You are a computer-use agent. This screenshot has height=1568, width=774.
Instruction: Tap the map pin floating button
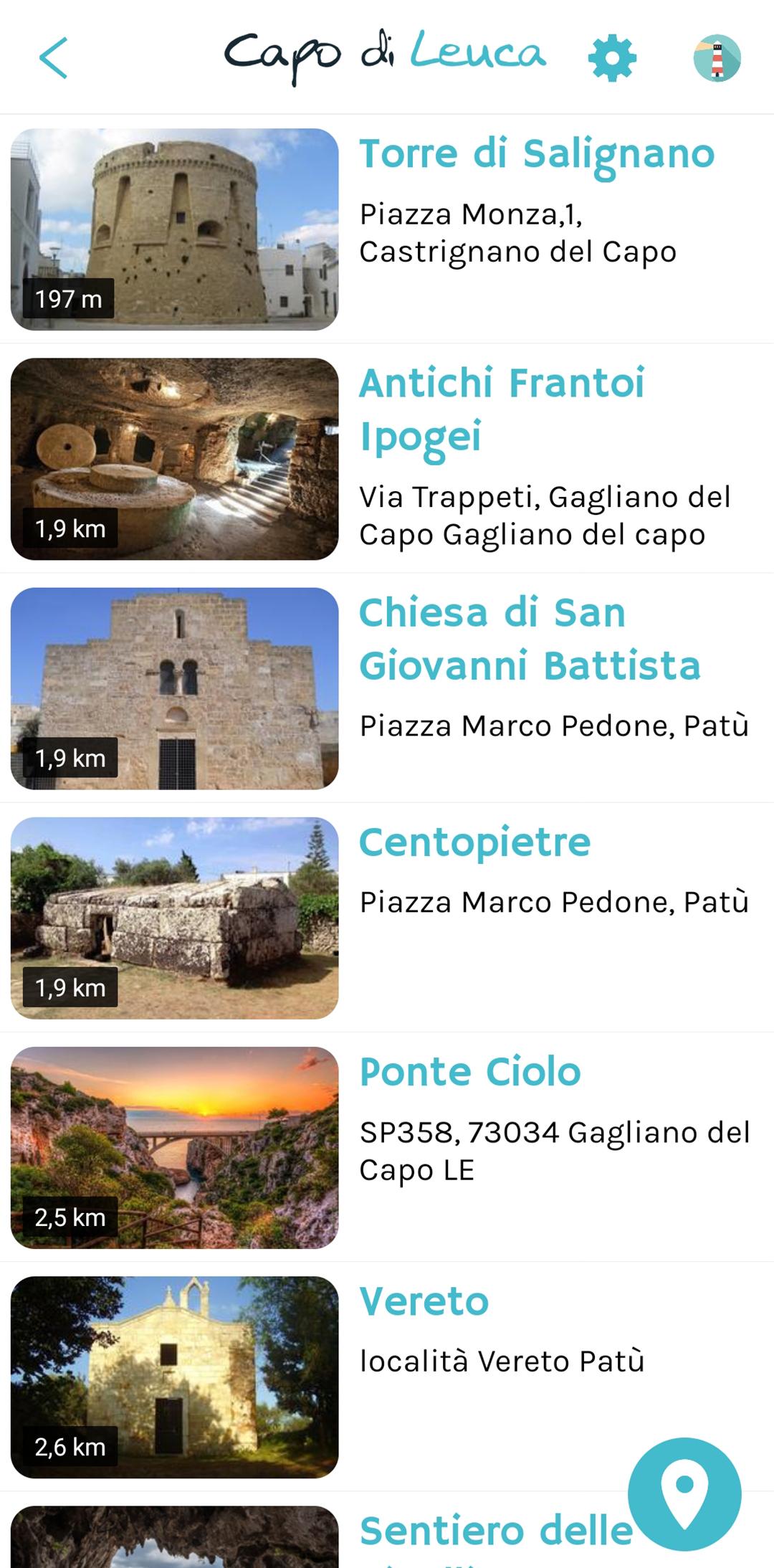(x=684, y=1494)
